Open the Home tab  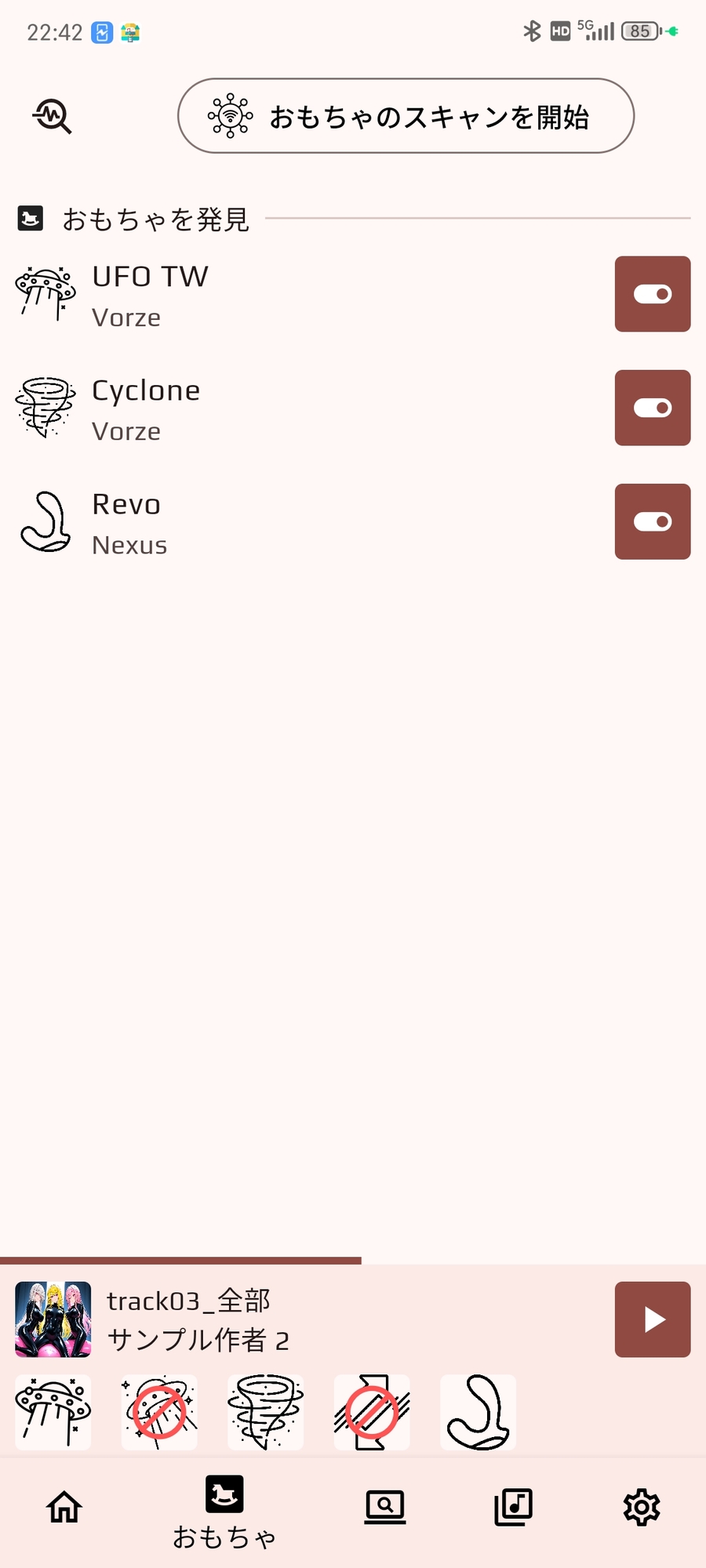click(63, 1506)
